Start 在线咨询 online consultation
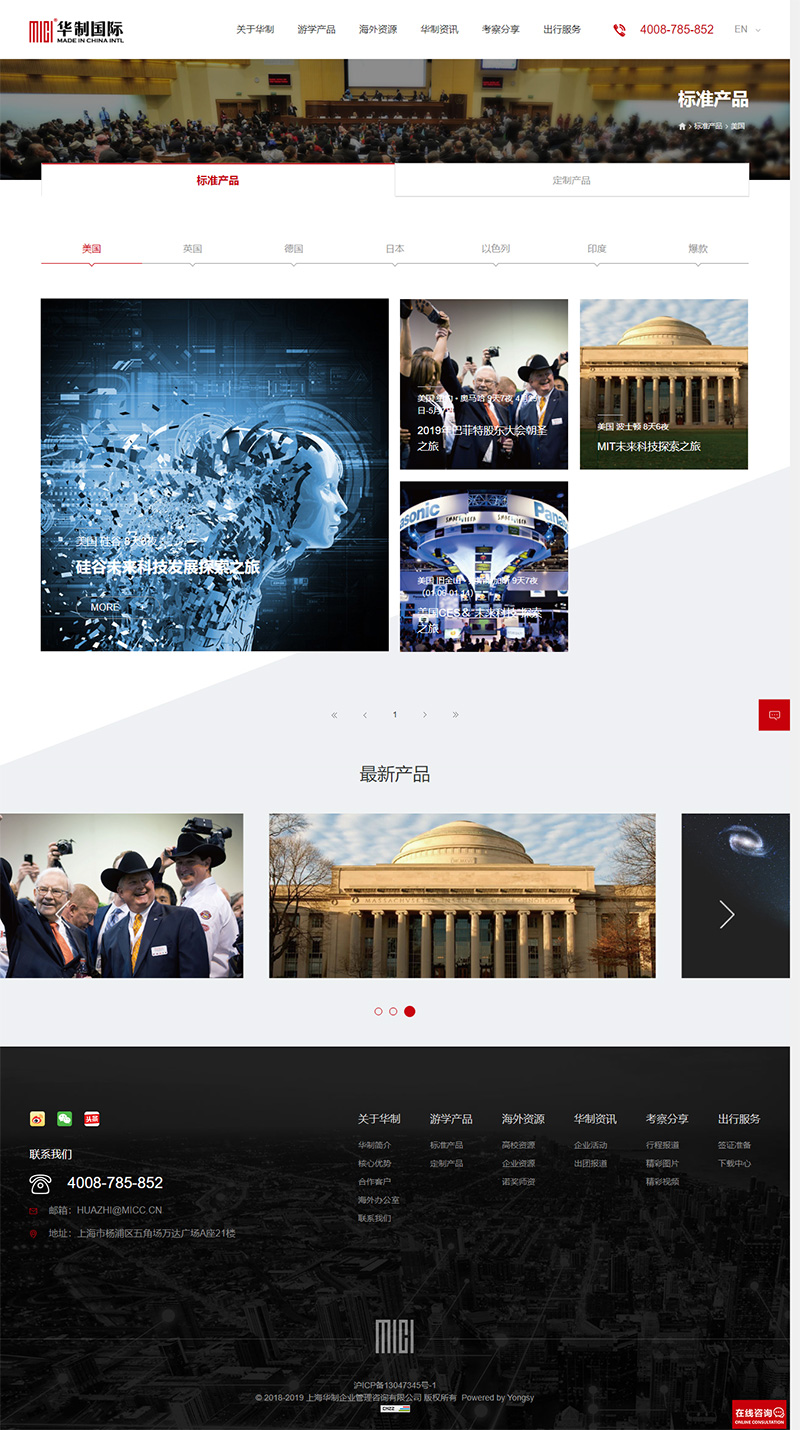Image resolution: width=800 pixels, height=1430 pixels. 759,1414
